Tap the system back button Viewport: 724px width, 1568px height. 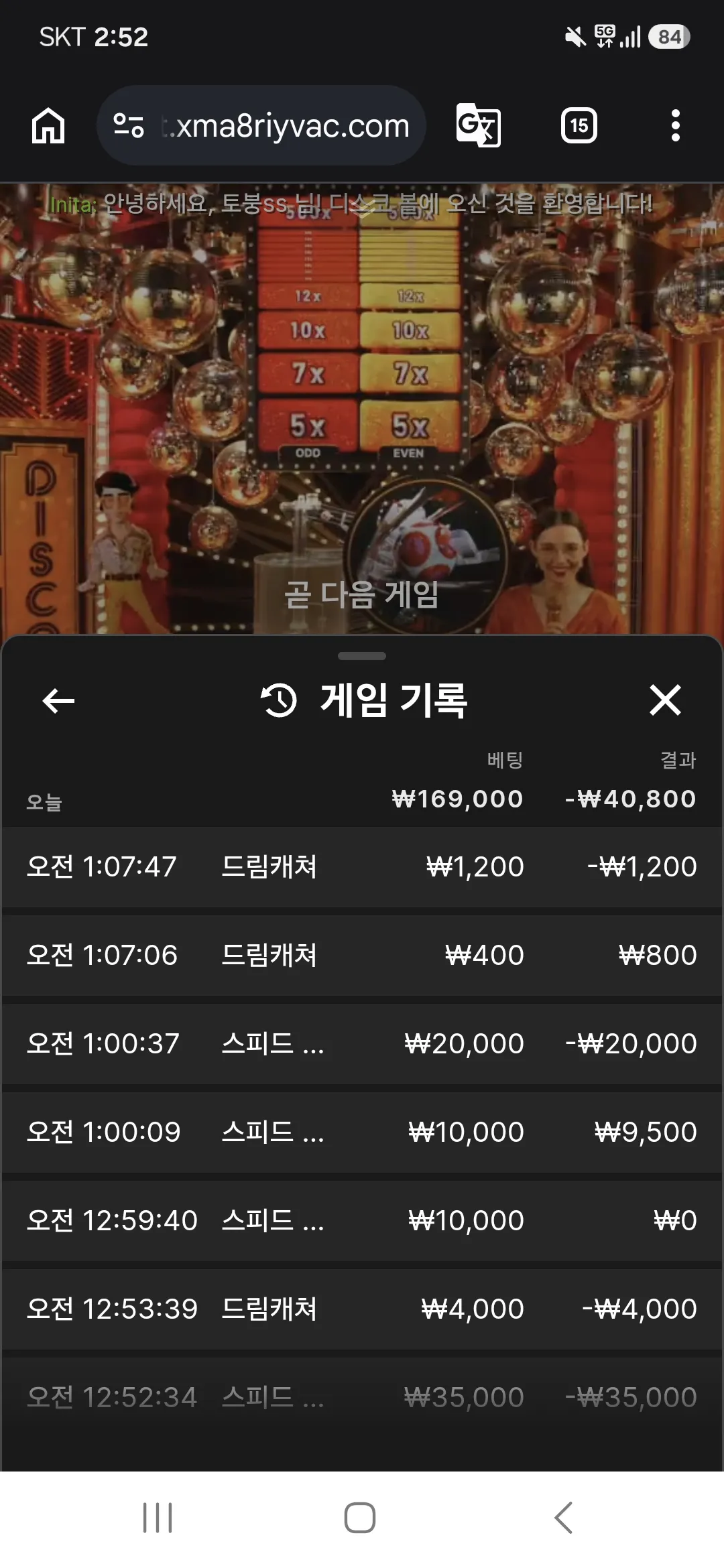click(564, 1518)
